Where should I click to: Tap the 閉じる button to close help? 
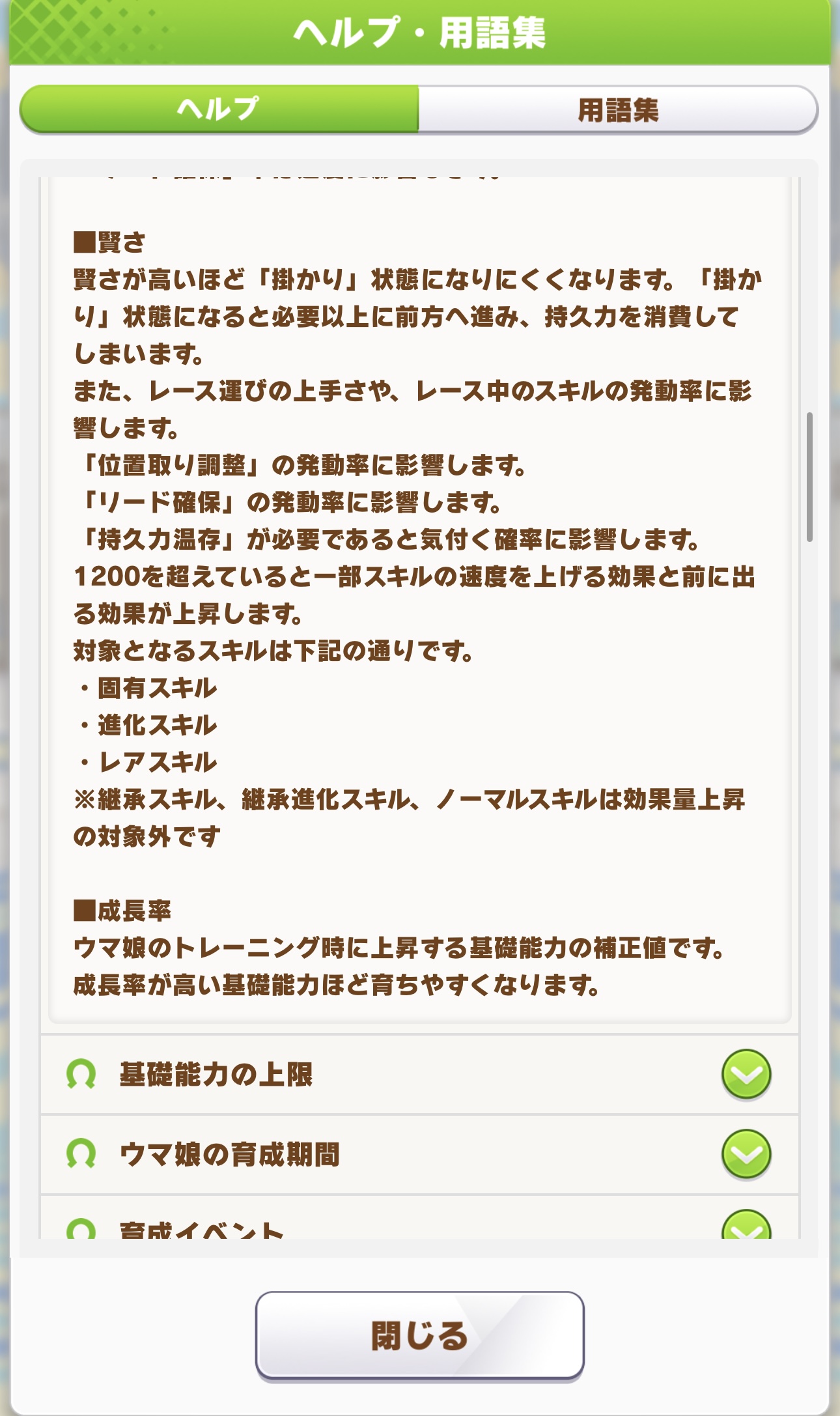point(419,1335)
